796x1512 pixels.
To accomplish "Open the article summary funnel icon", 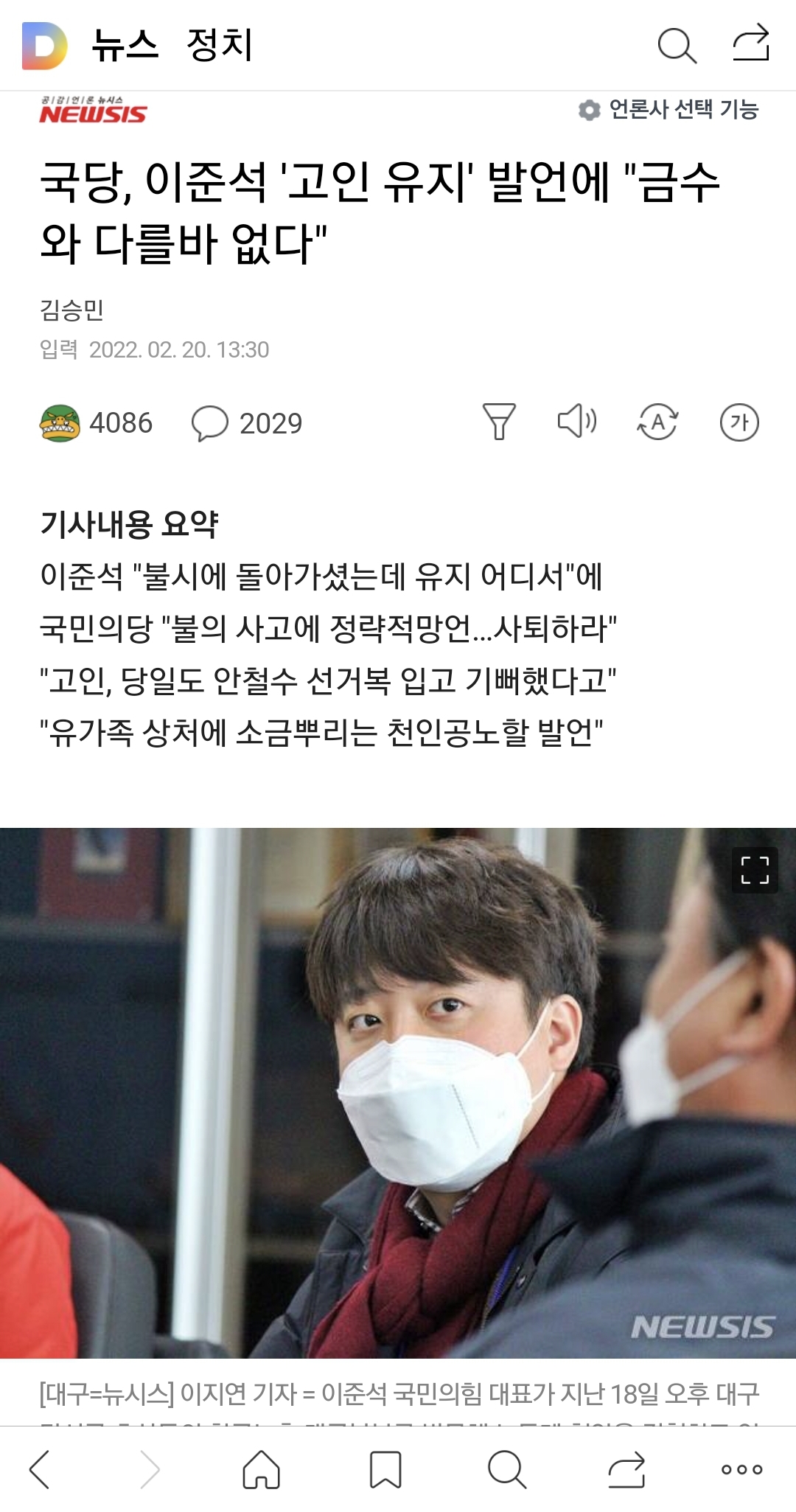I will [499, 422].
